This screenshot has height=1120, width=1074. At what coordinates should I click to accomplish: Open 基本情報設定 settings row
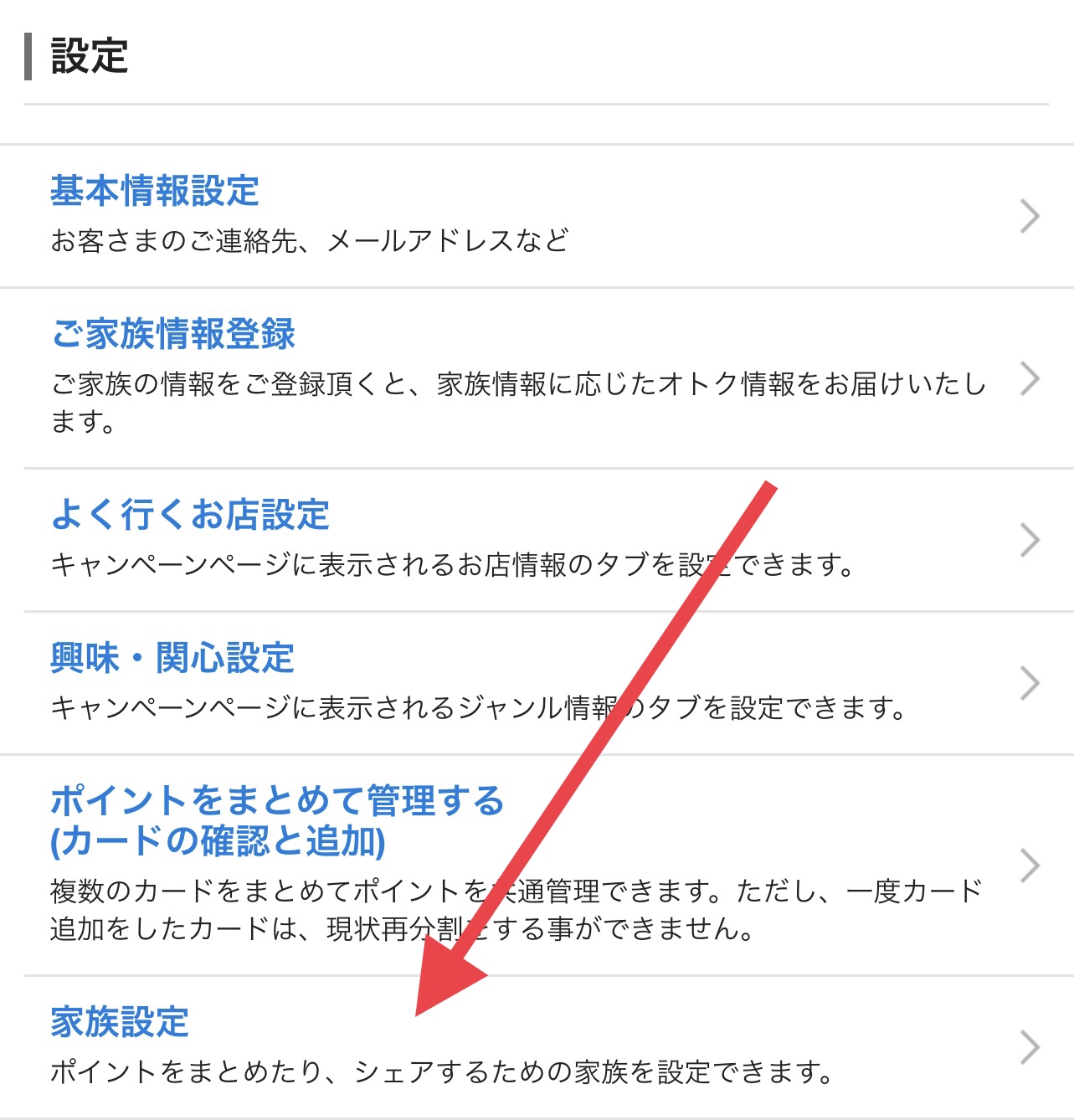[156, 192]
